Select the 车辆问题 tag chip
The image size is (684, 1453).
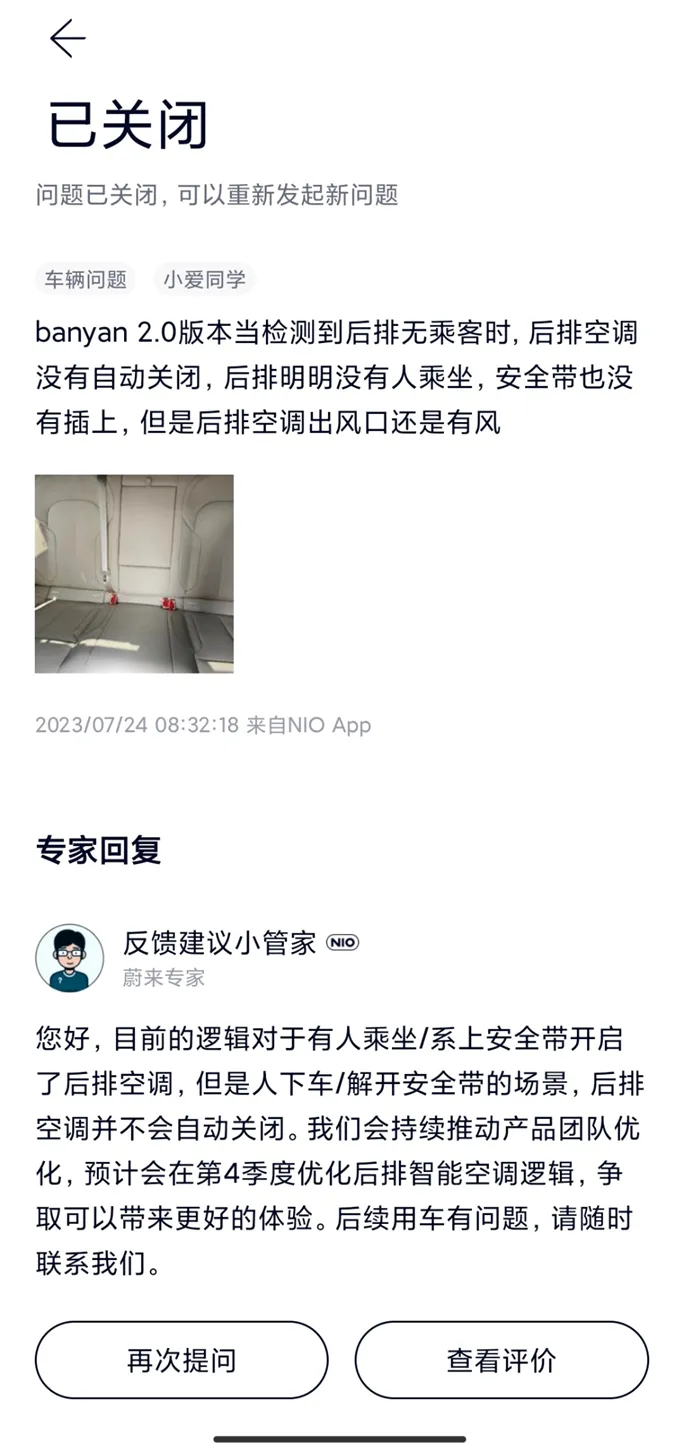pos(85,279)
